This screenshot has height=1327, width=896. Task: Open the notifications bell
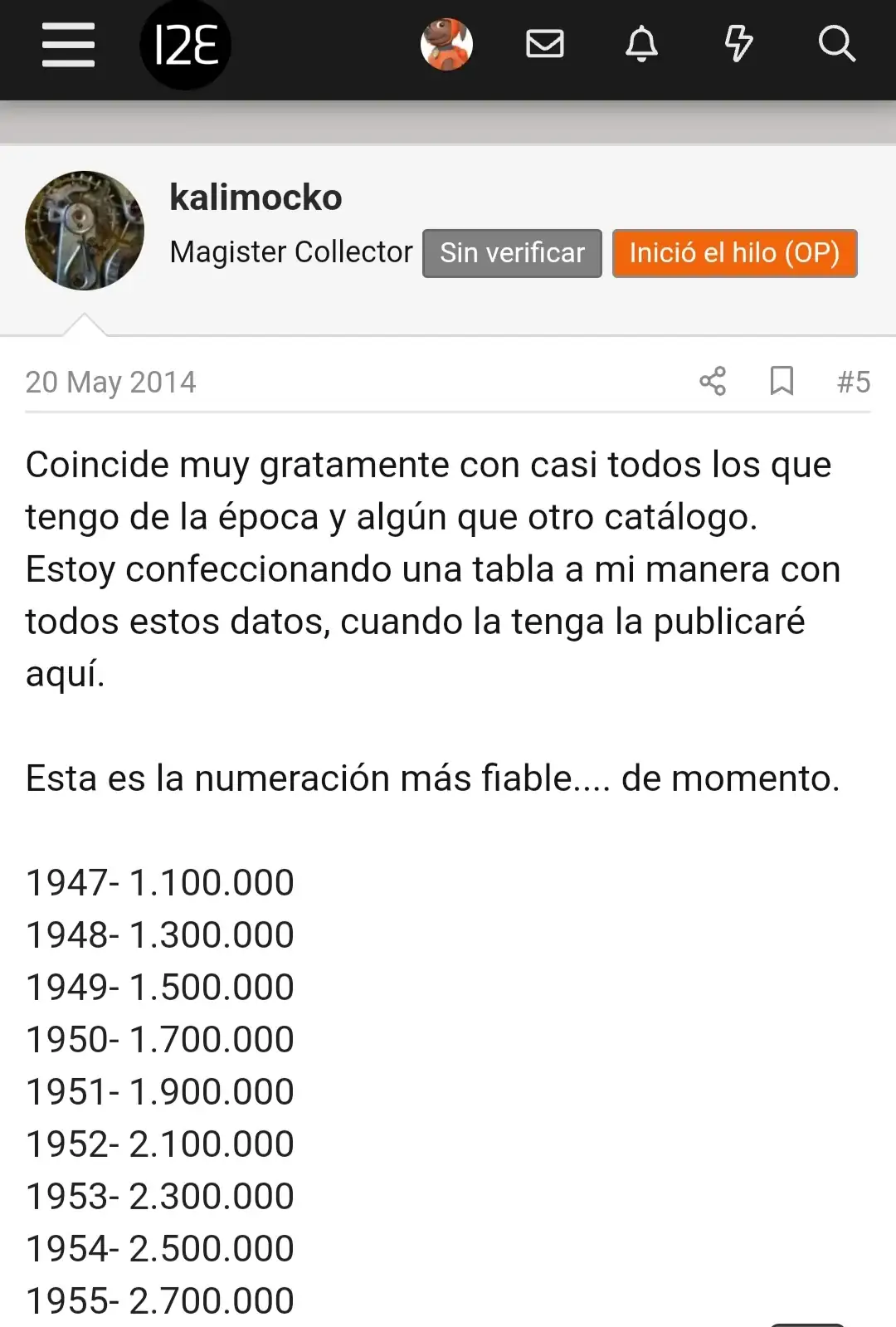641,44
